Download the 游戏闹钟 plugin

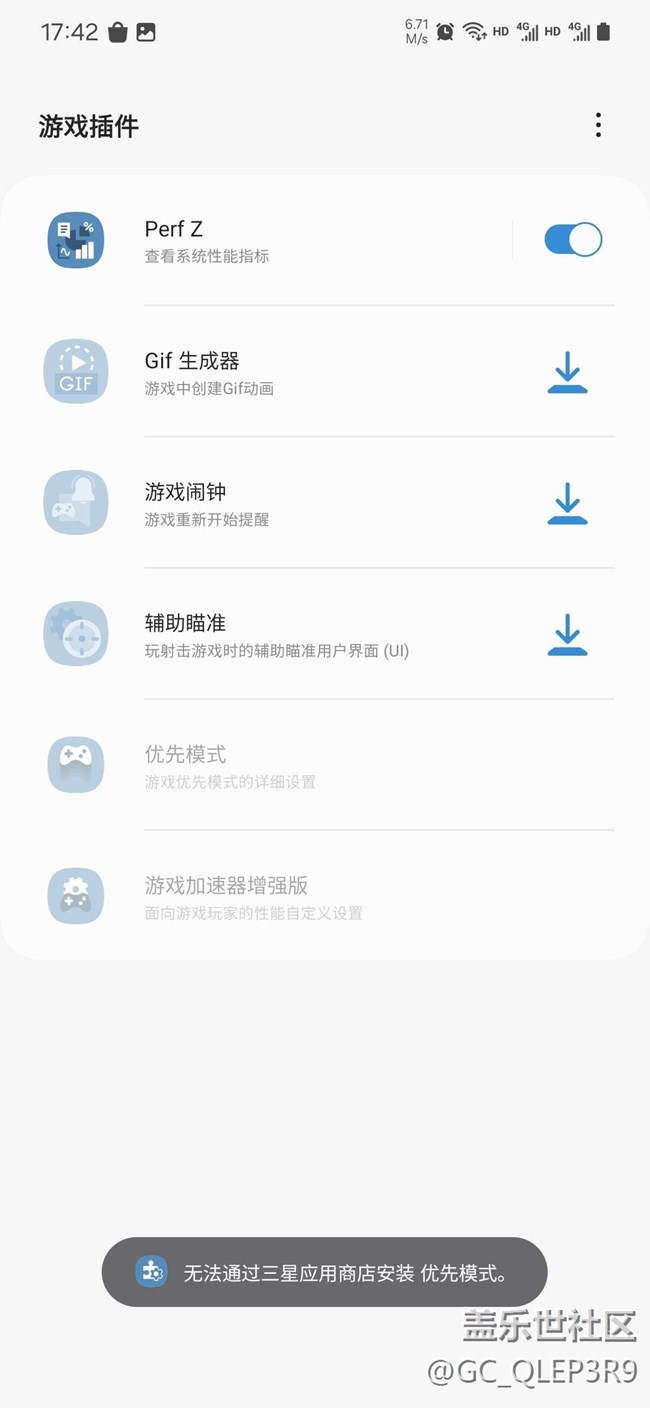coord(567,503)
